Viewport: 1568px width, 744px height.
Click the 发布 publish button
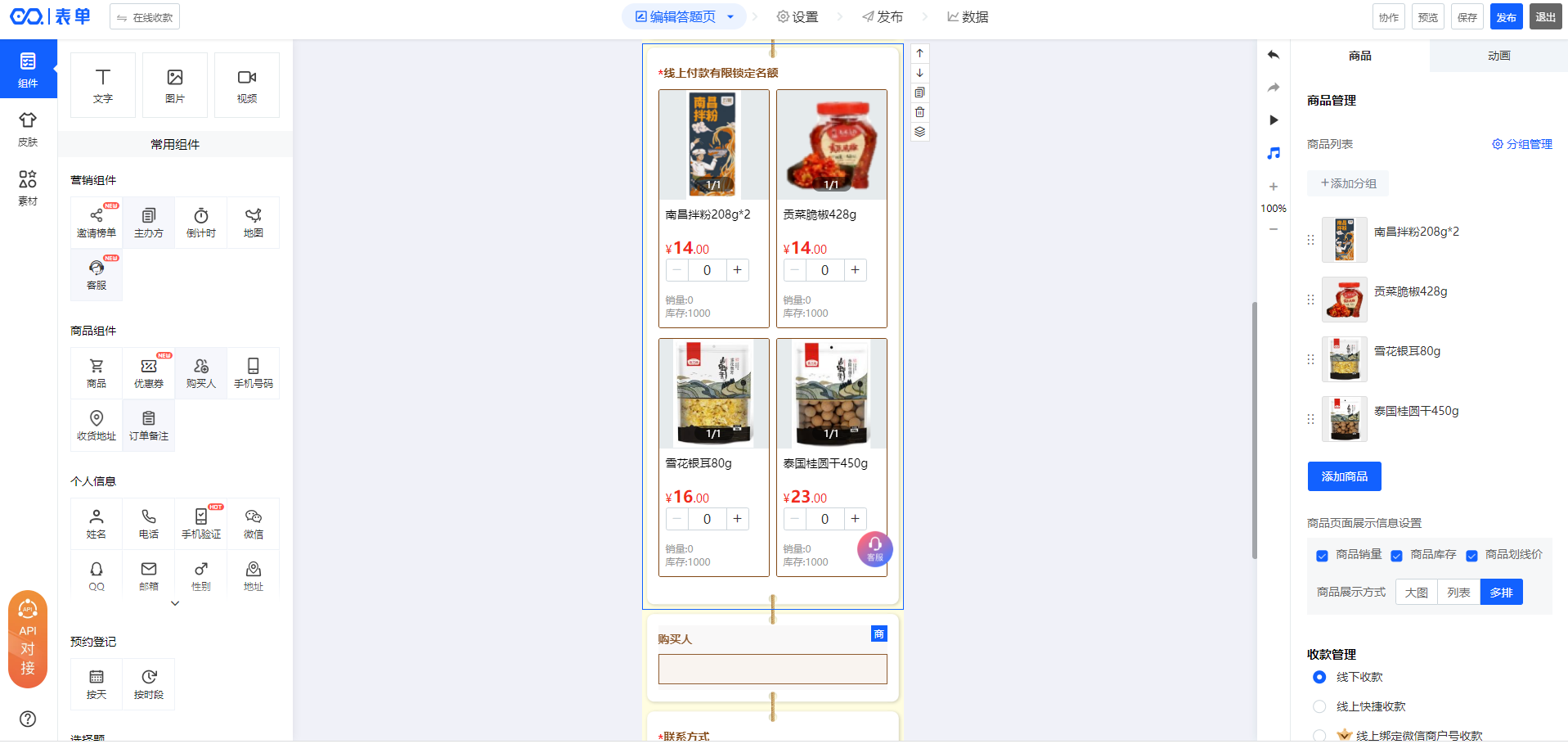coord(1506,17)
